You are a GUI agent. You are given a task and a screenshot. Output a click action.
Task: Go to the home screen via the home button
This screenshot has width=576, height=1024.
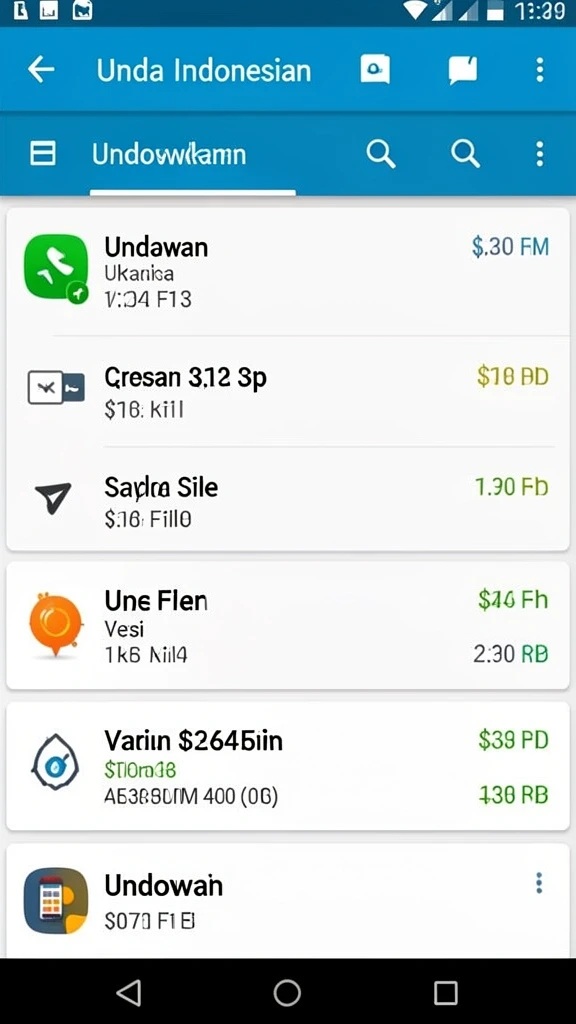[x=287, y=993]
